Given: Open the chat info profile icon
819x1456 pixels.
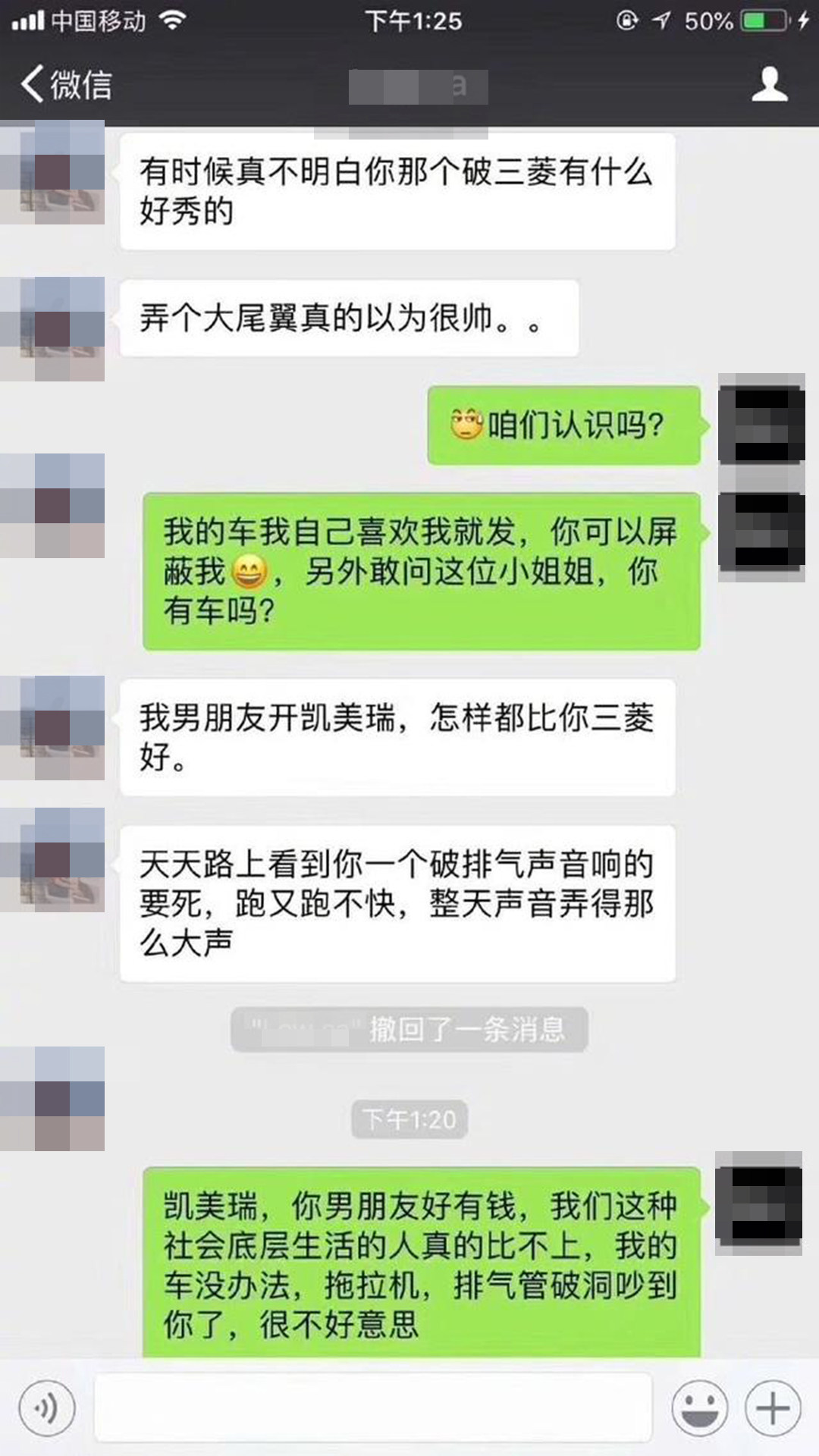Looking at the screenshot, I should click(769, 83).
